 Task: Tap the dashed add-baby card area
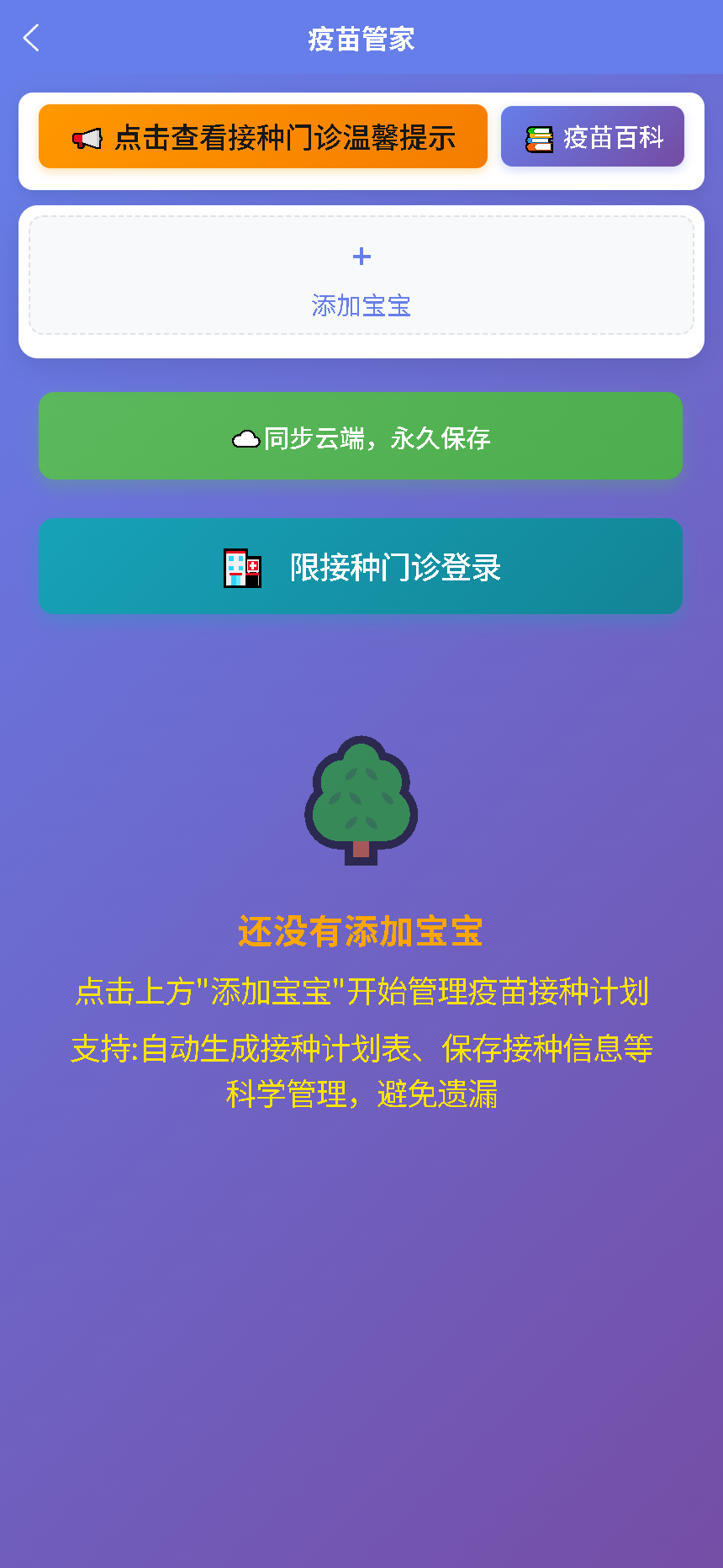[361, 274]
